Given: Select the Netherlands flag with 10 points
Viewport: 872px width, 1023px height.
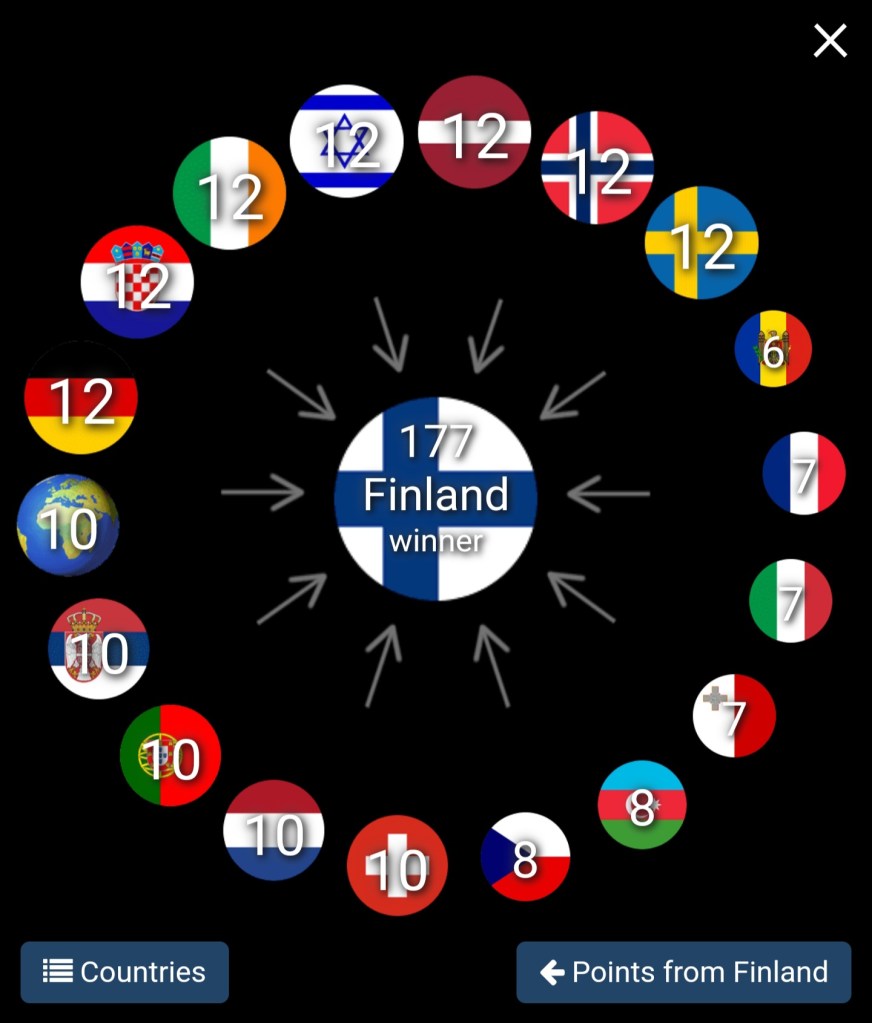Looking at the screenshot, I should [x=274, y=831].
